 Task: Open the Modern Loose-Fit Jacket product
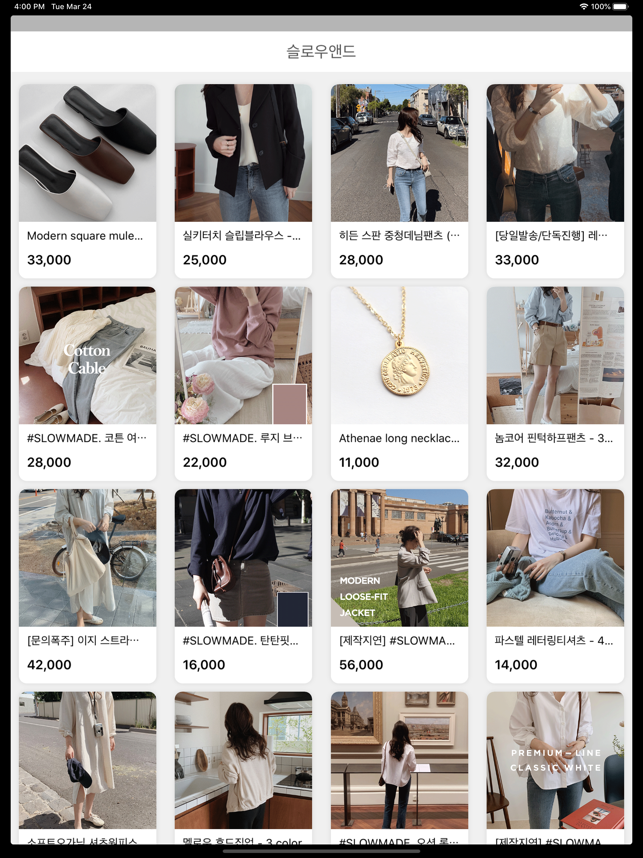[x=399, y=585]
